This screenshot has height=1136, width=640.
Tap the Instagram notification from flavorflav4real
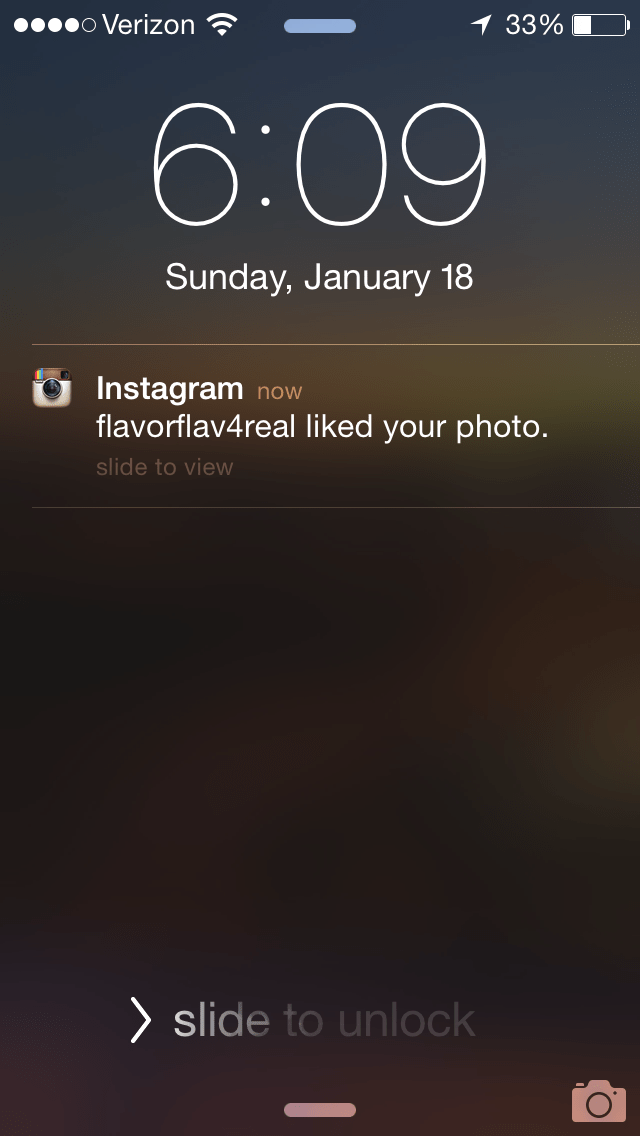coord(322,426)
